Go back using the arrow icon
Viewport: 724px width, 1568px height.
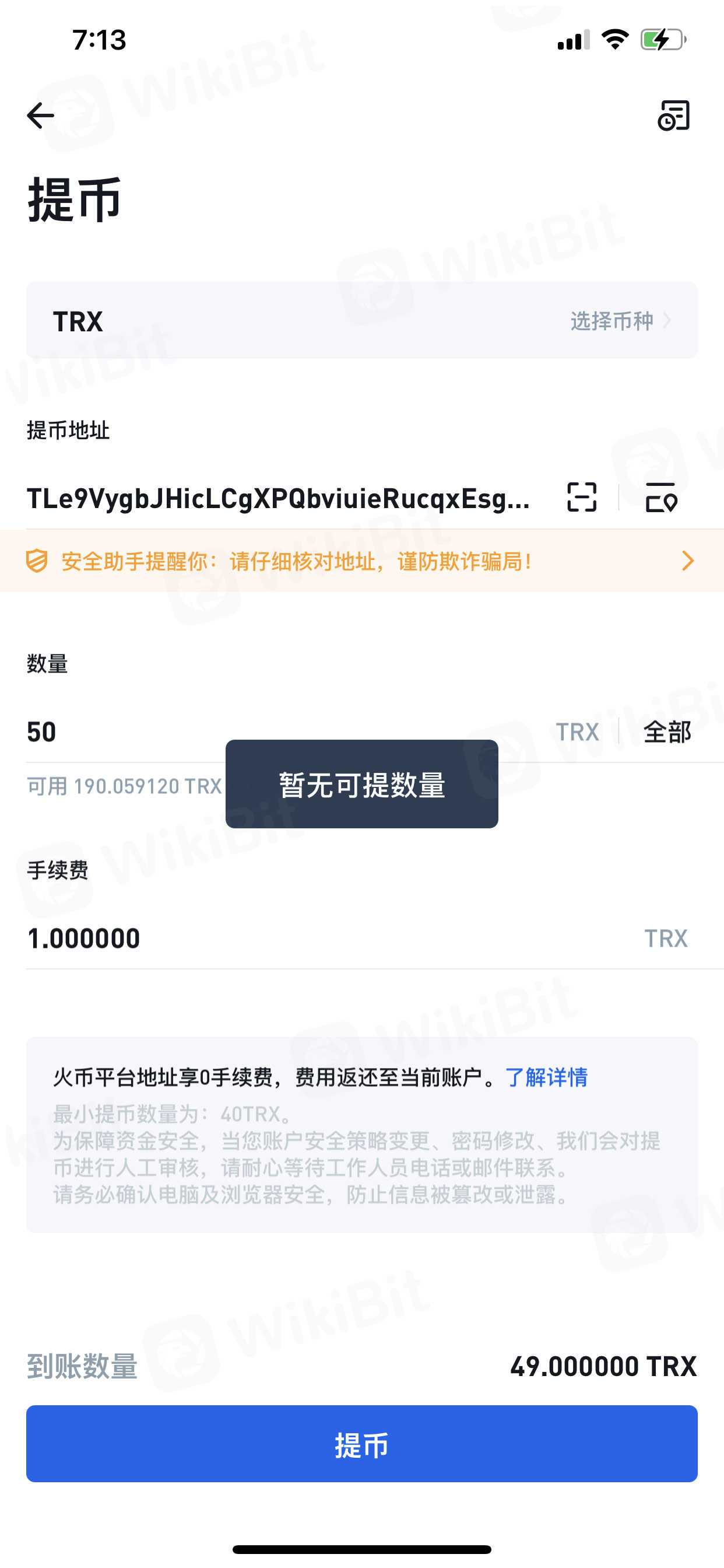pos(41,116)
